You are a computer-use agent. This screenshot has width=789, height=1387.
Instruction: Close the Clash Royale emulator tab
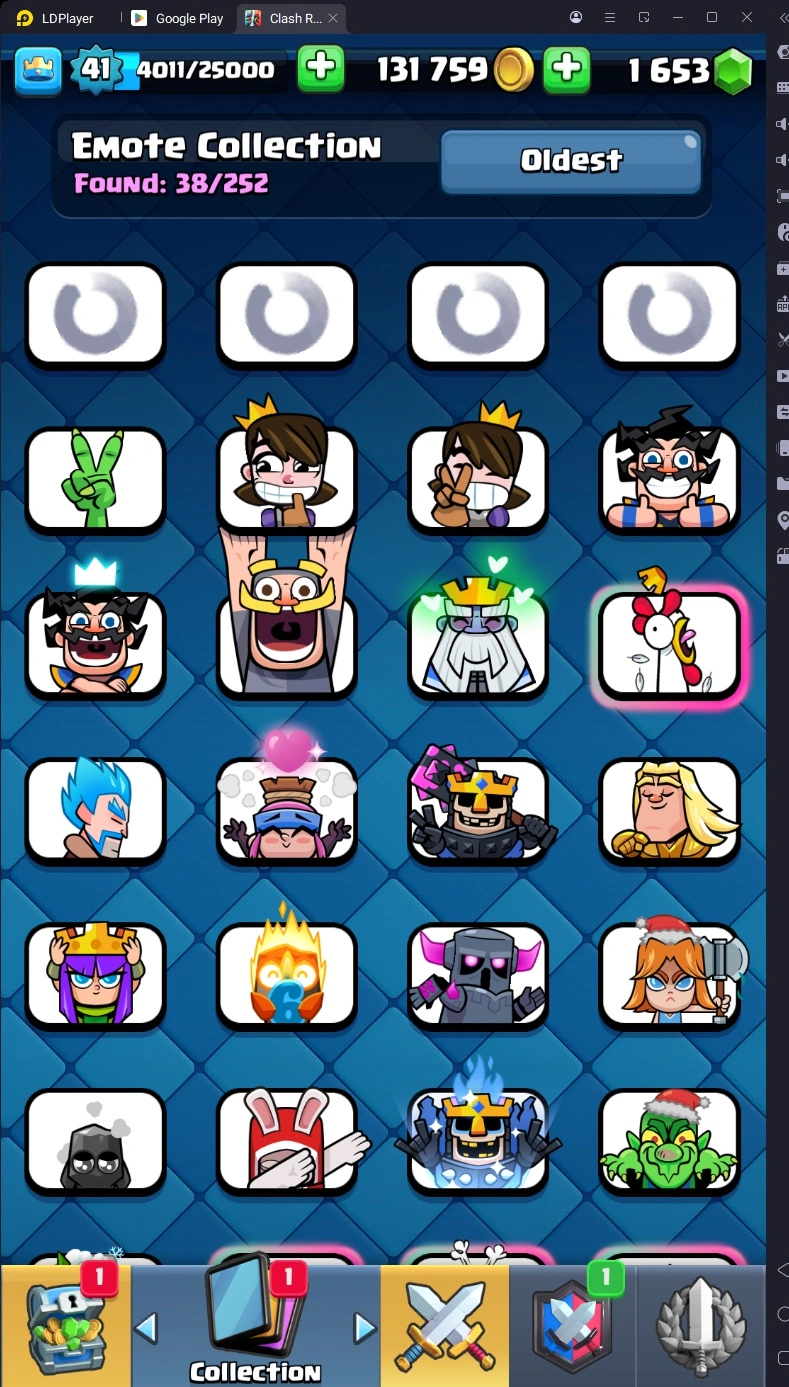tap(333, 18)
